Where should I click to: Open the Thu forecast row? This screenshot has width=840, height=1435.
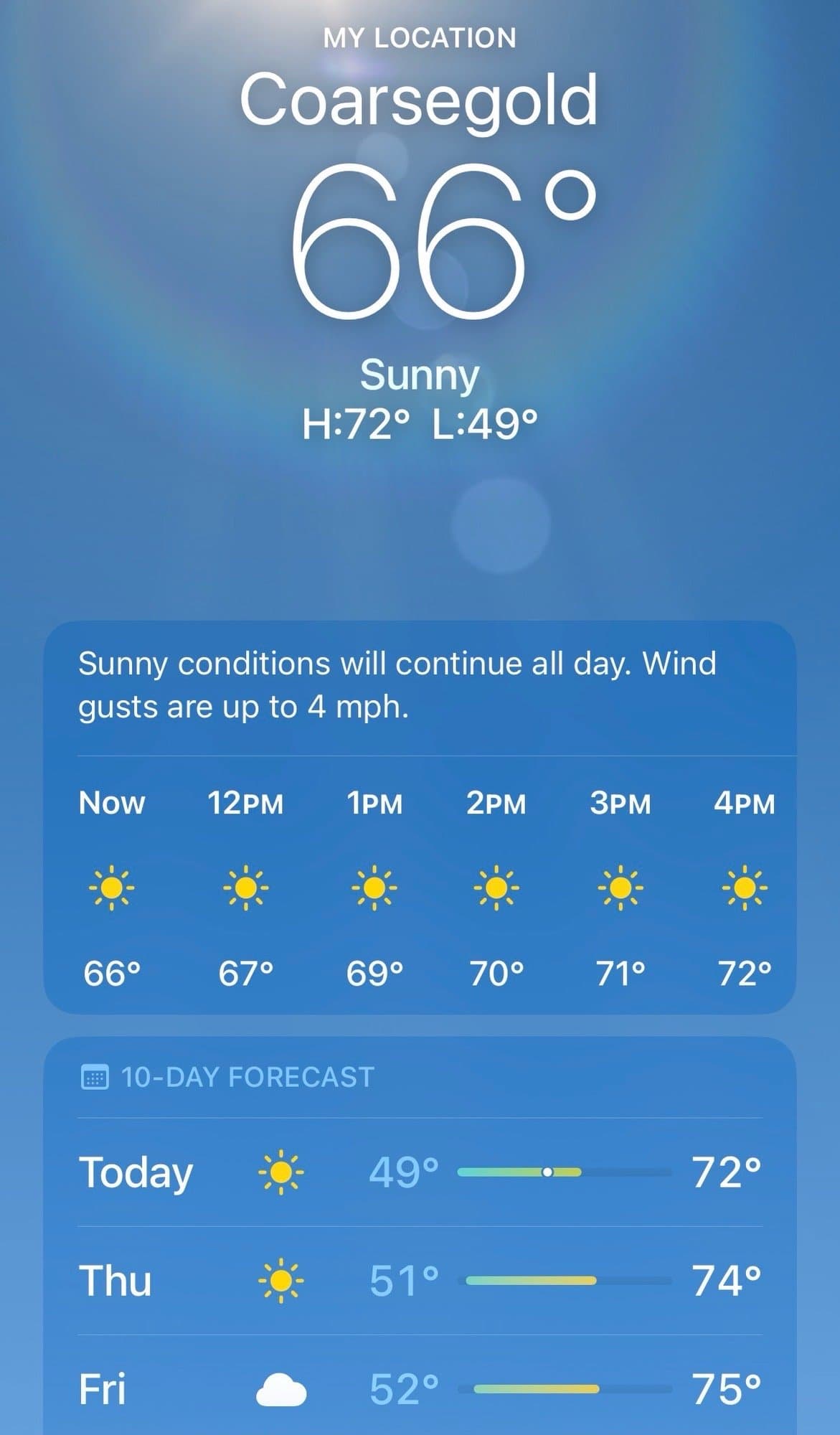420,1281
